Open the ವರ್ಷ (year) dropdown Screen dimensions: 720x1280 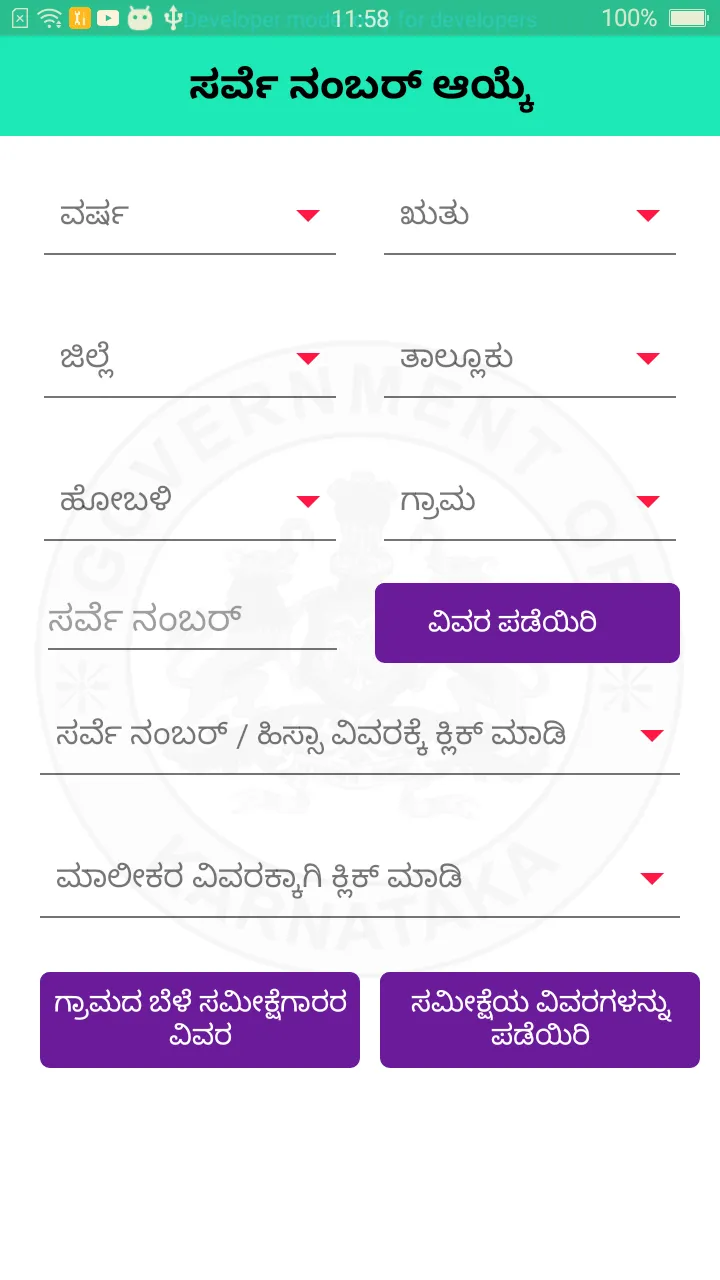coord(190,216)
